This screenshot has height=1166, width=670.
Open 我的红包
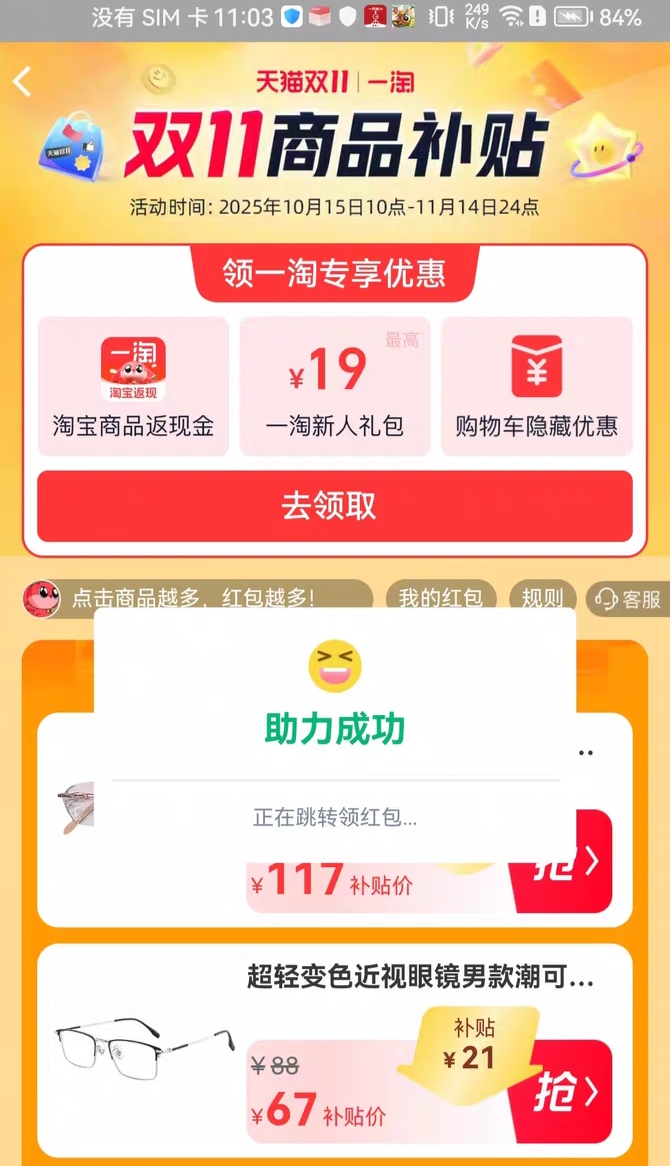(440, 598)
